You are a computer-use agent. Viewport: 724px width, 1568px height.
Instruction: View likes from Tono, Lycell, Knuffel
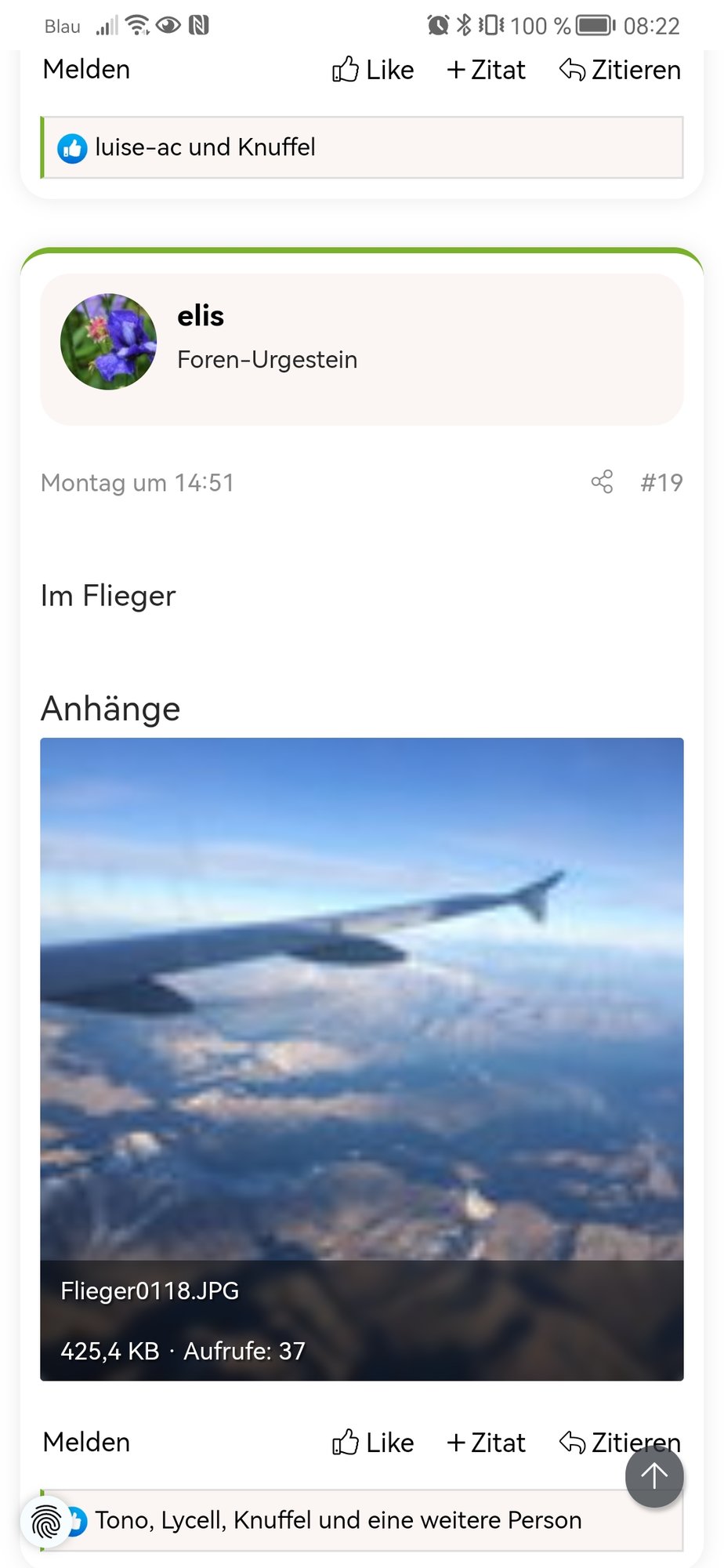(338, 1520)
